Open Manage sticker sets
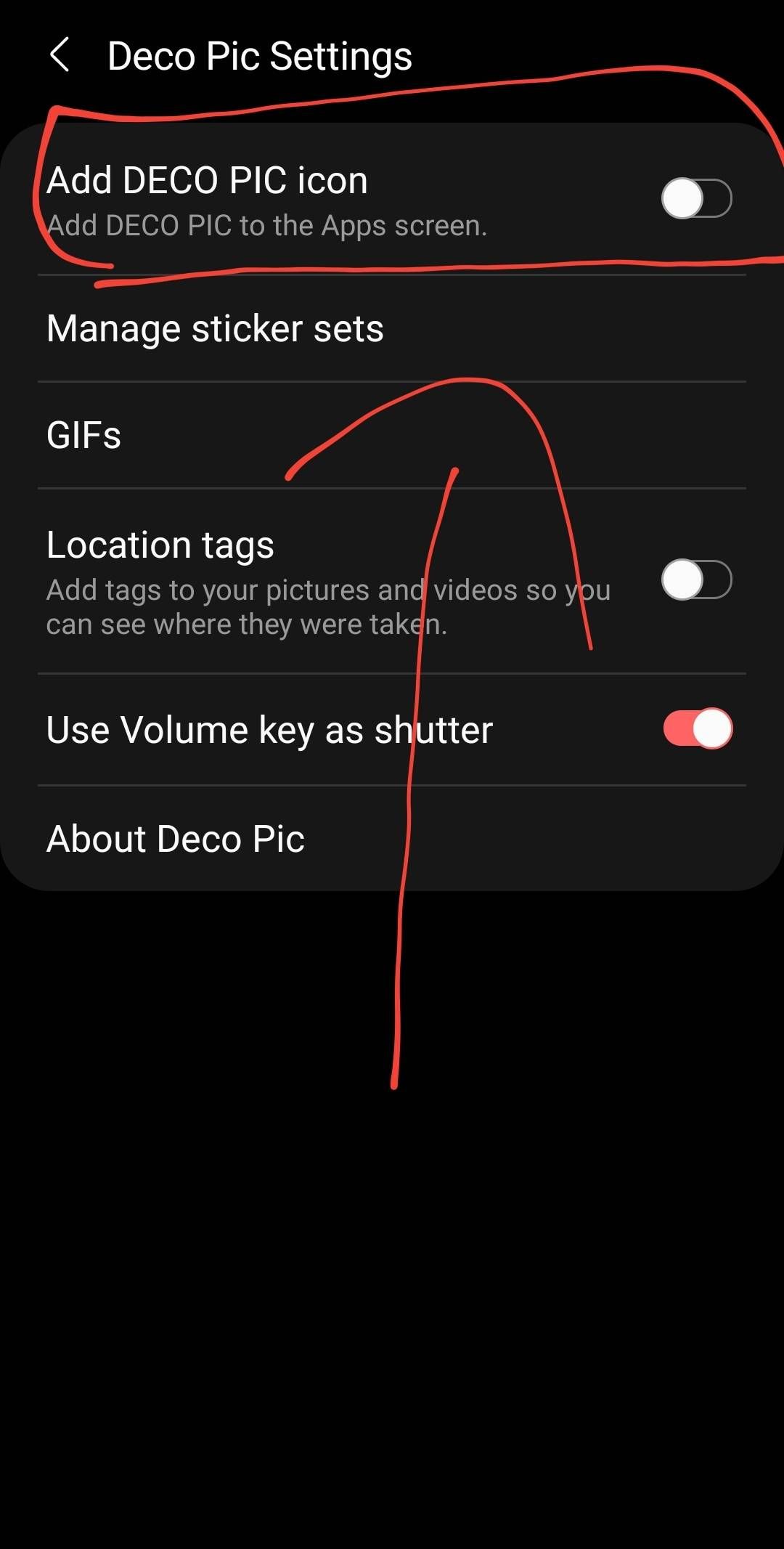This screenshot has height=1549, width=784. 215,328
